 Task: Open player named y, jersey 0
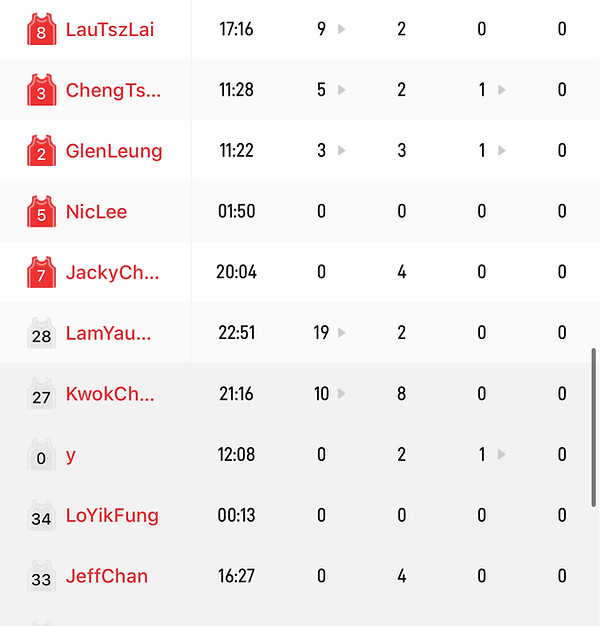[x=71, y=455]
